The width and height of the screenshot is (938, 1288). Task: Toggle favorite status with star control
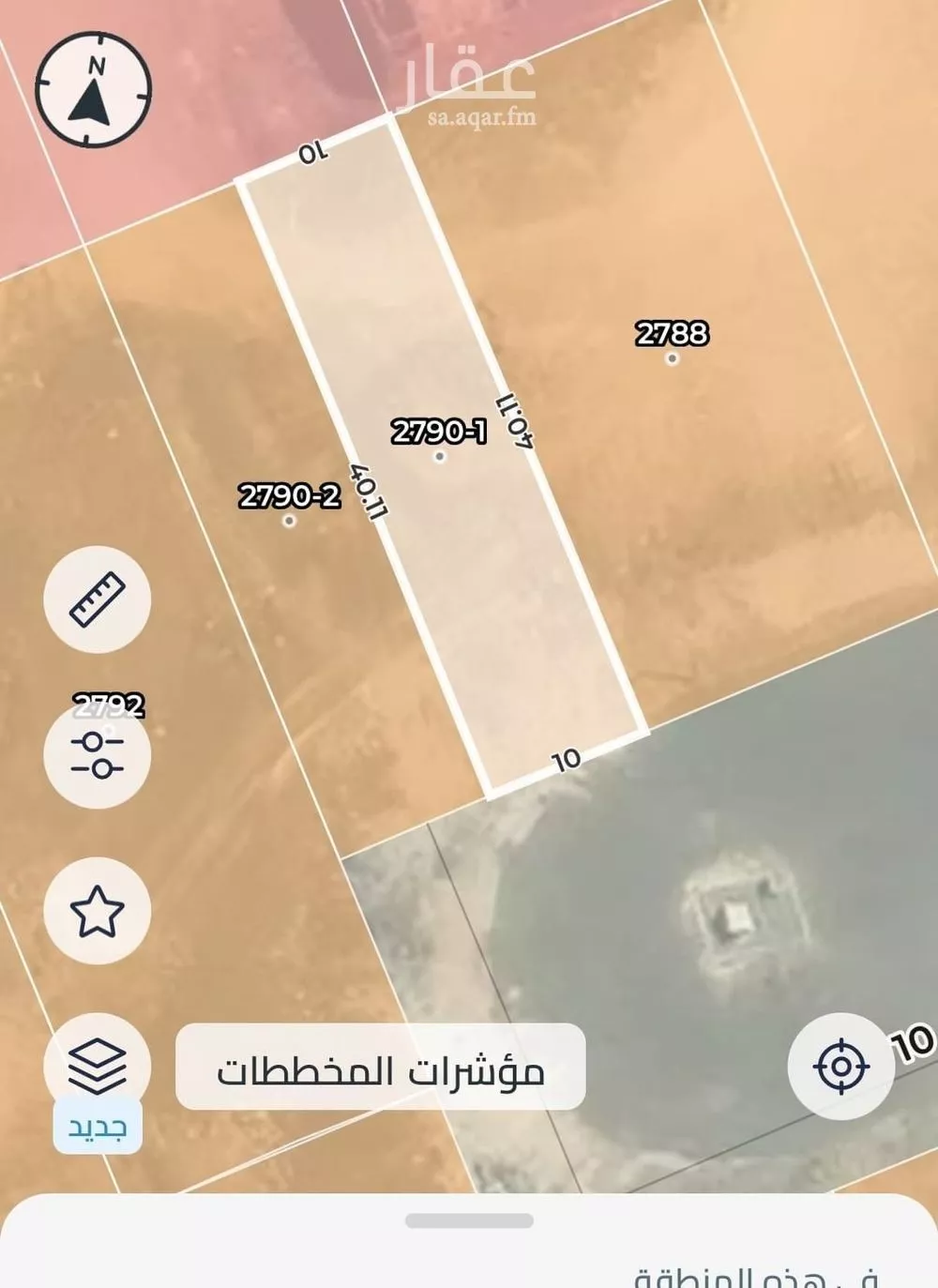click(x=97, y=913)
